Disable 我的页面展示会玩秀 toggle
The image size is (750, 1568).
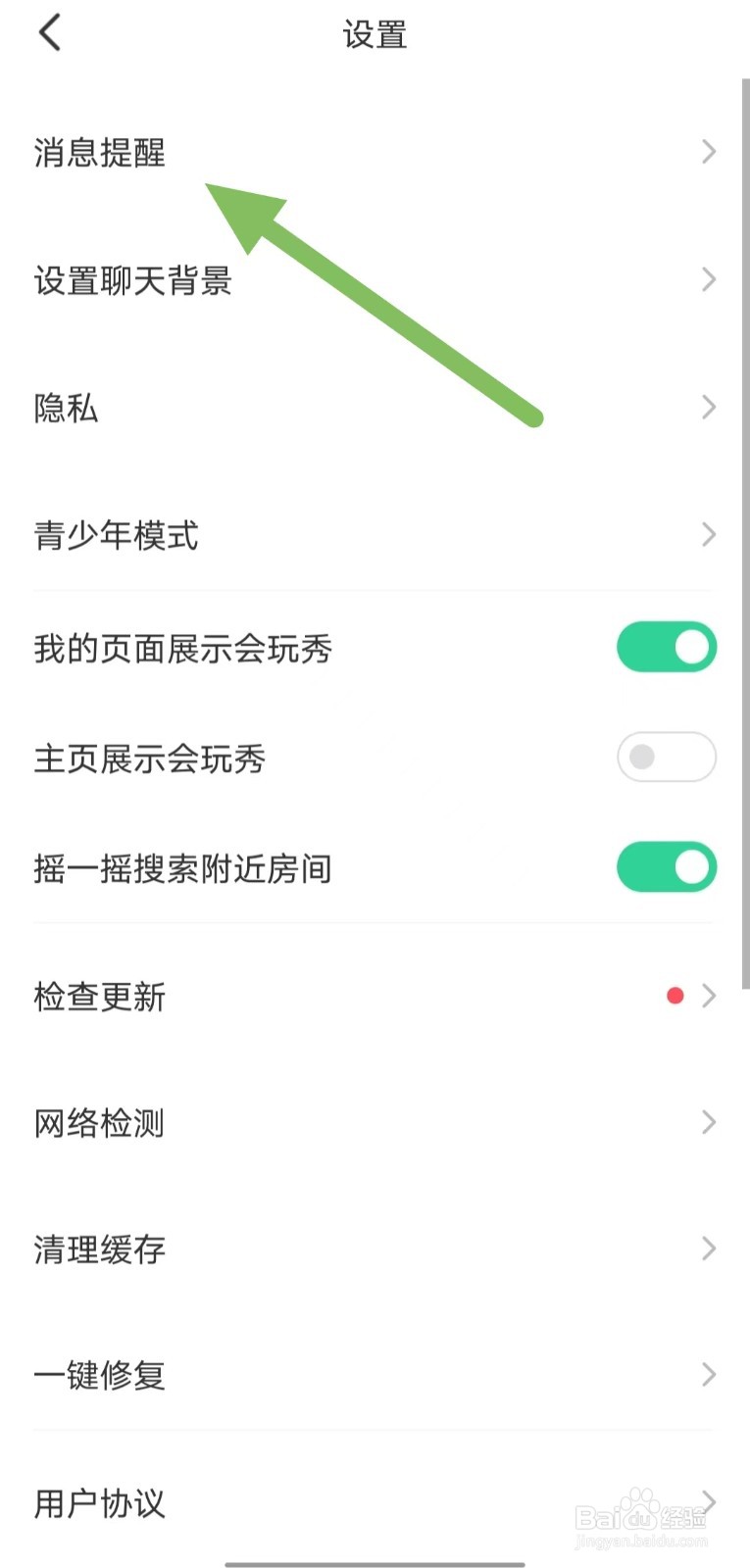click(667, 647)
